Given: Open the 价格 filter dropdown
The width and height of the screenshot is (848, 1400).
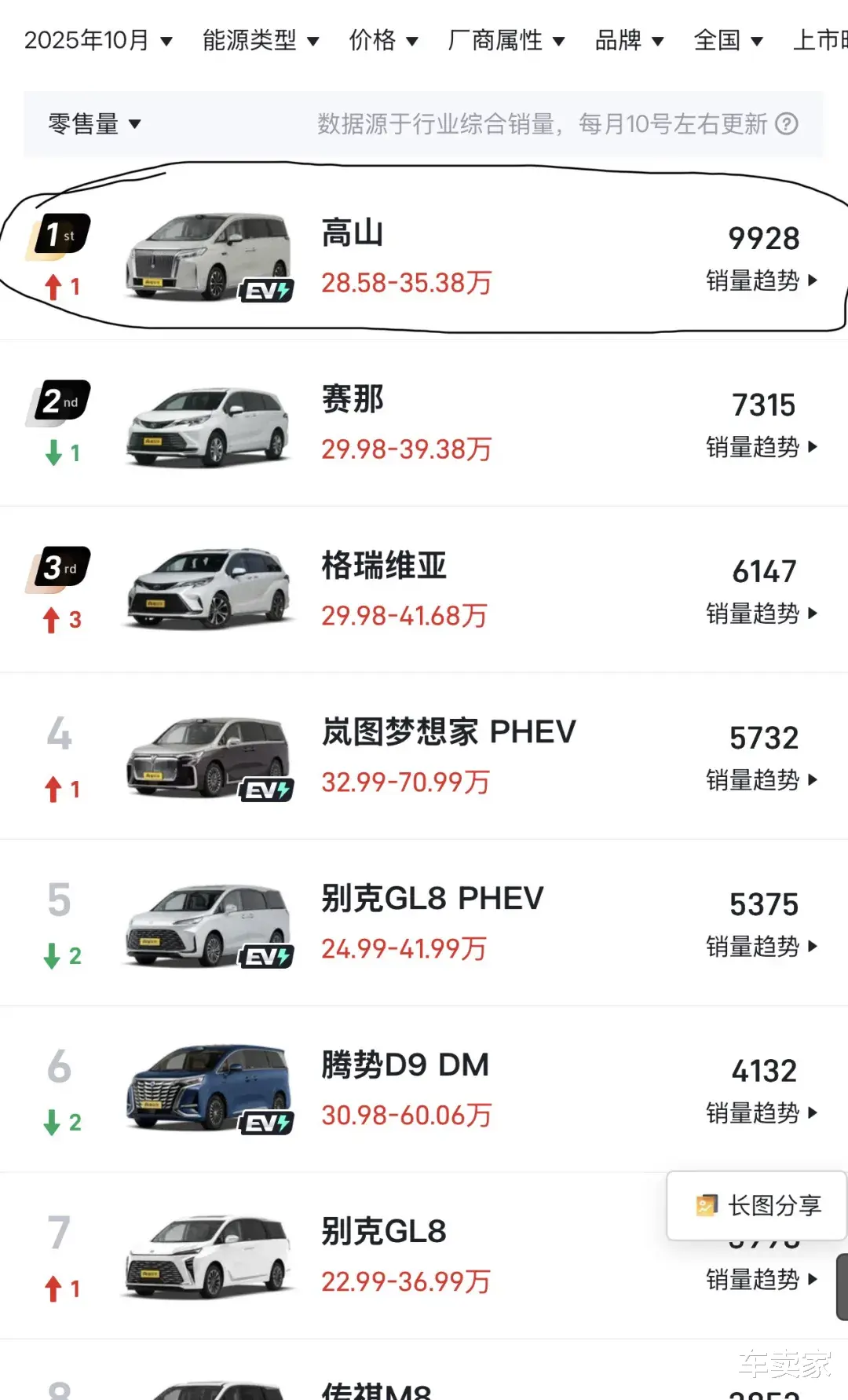Looking at the screenshot, I should (x=383, y=40).
